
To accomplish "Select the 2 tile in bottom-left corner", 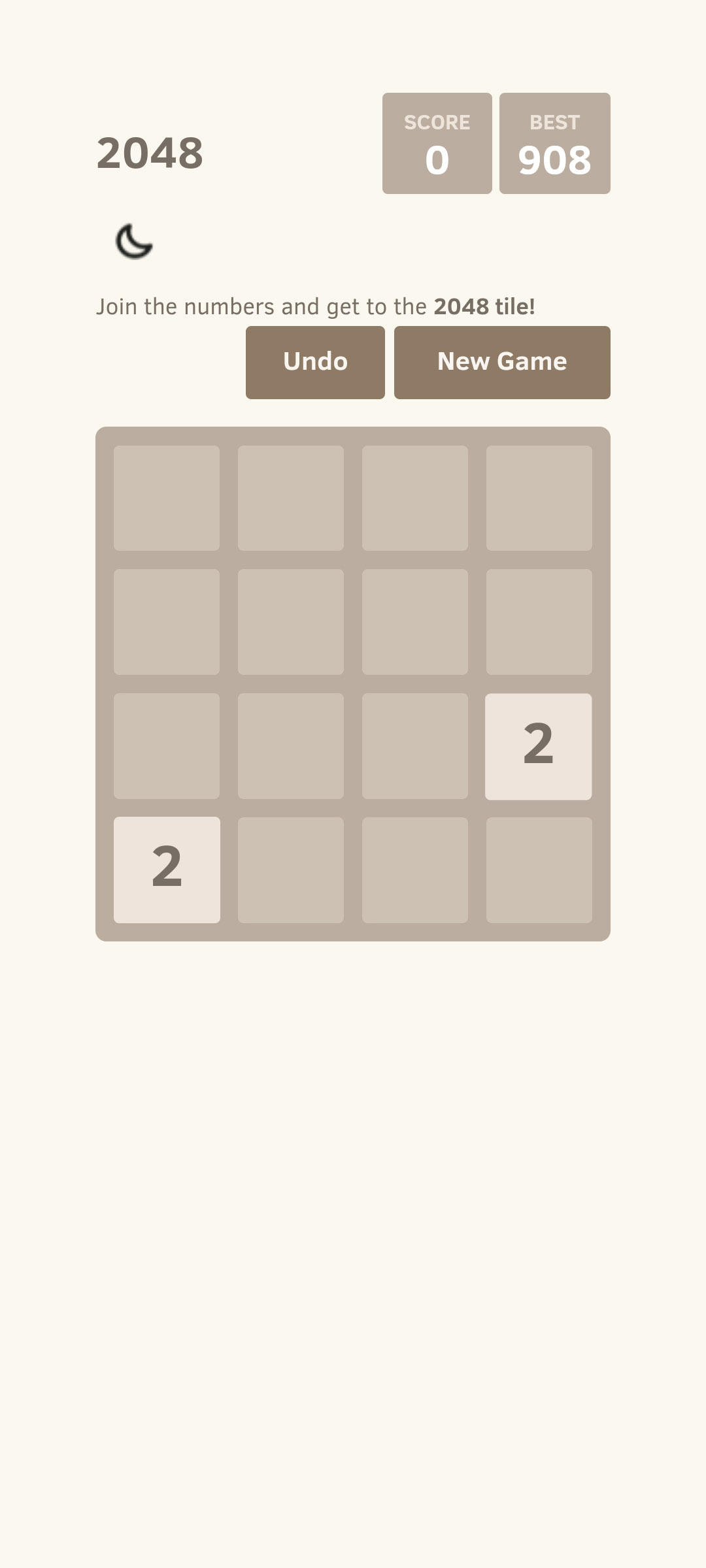I will (167, 870).
